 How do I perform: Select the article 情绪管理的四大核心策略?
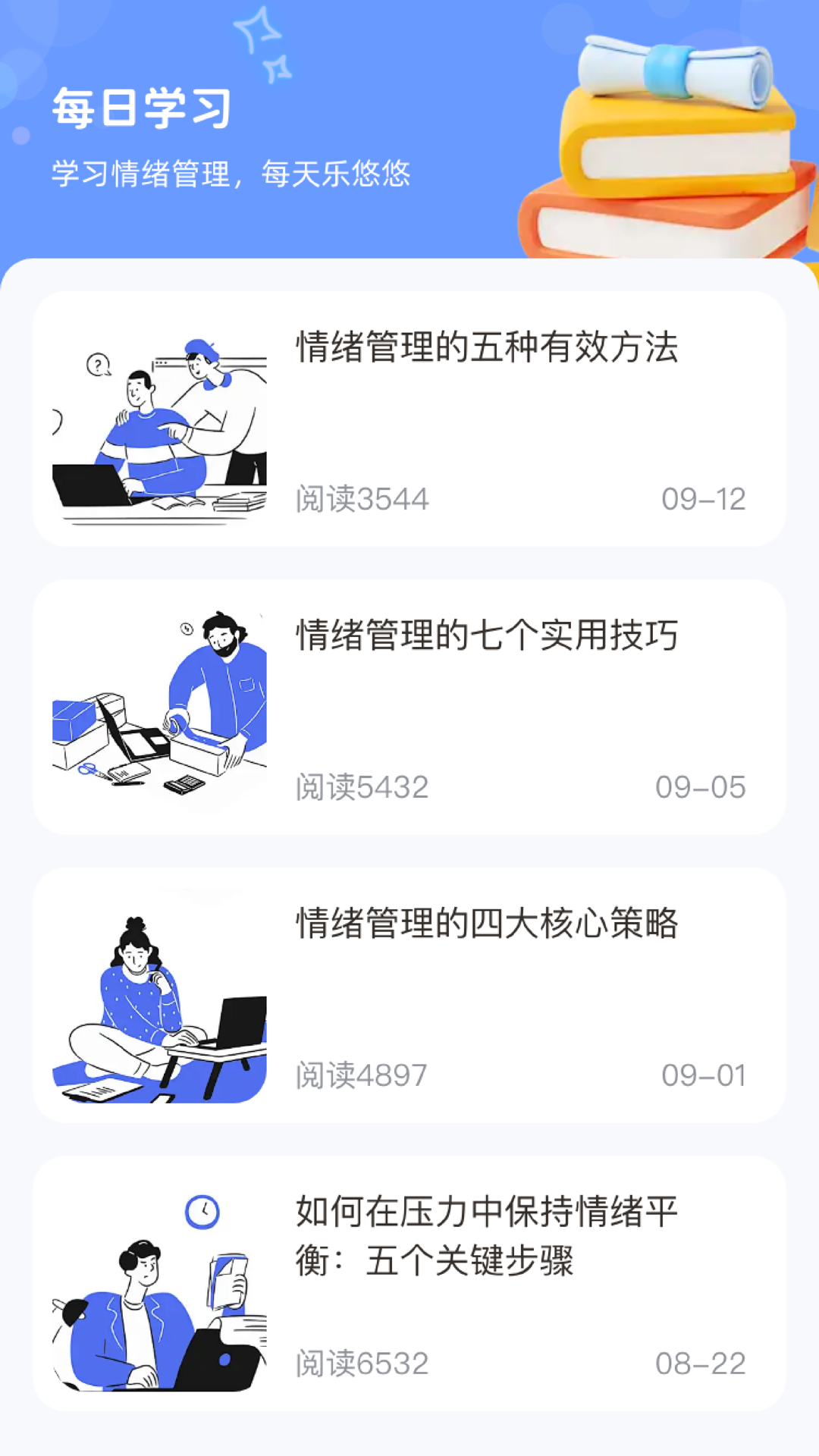point(486,924)
